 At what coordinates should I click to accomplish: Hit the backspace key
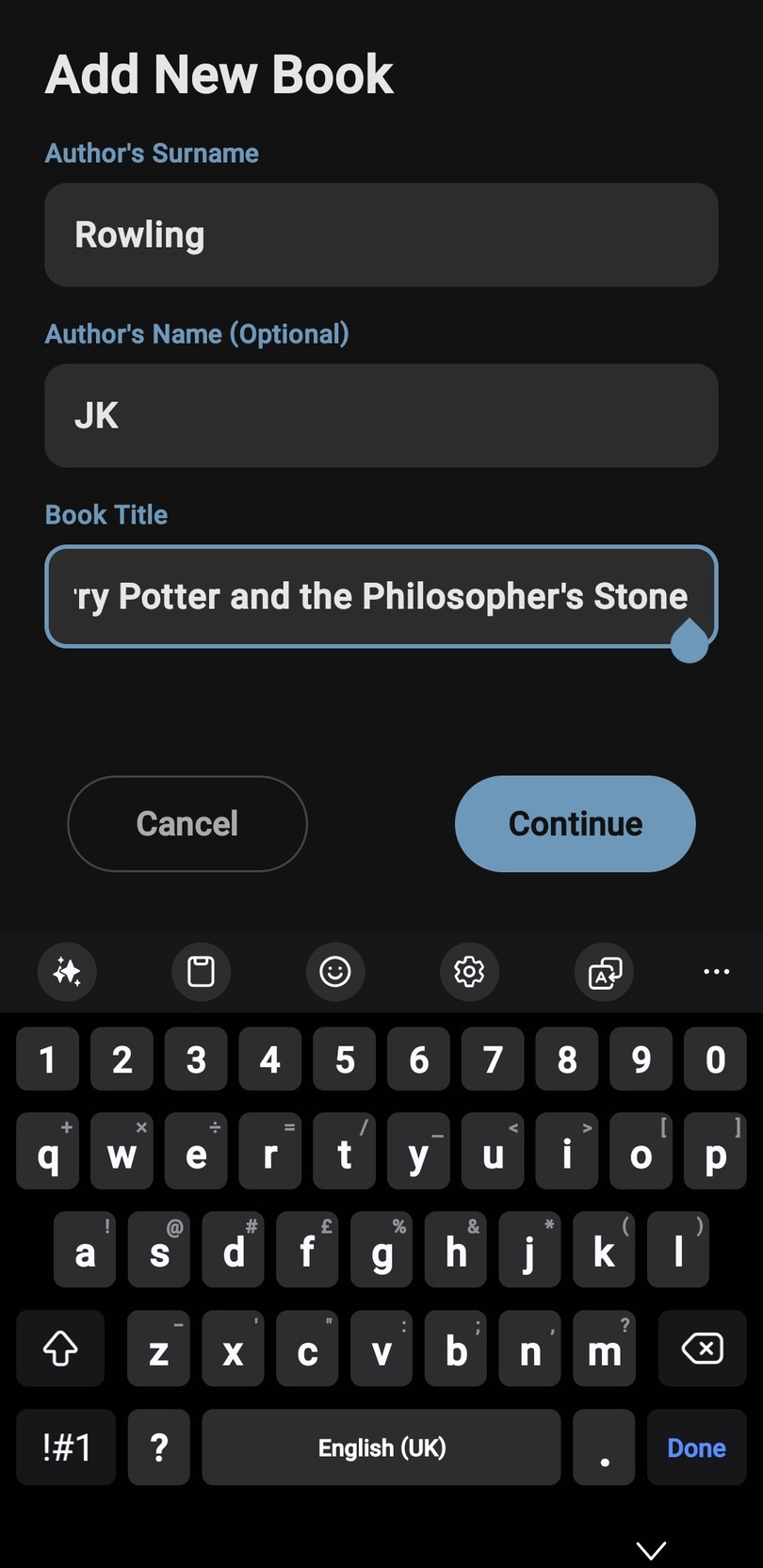pyautogui.click(x=702, y=1349)
